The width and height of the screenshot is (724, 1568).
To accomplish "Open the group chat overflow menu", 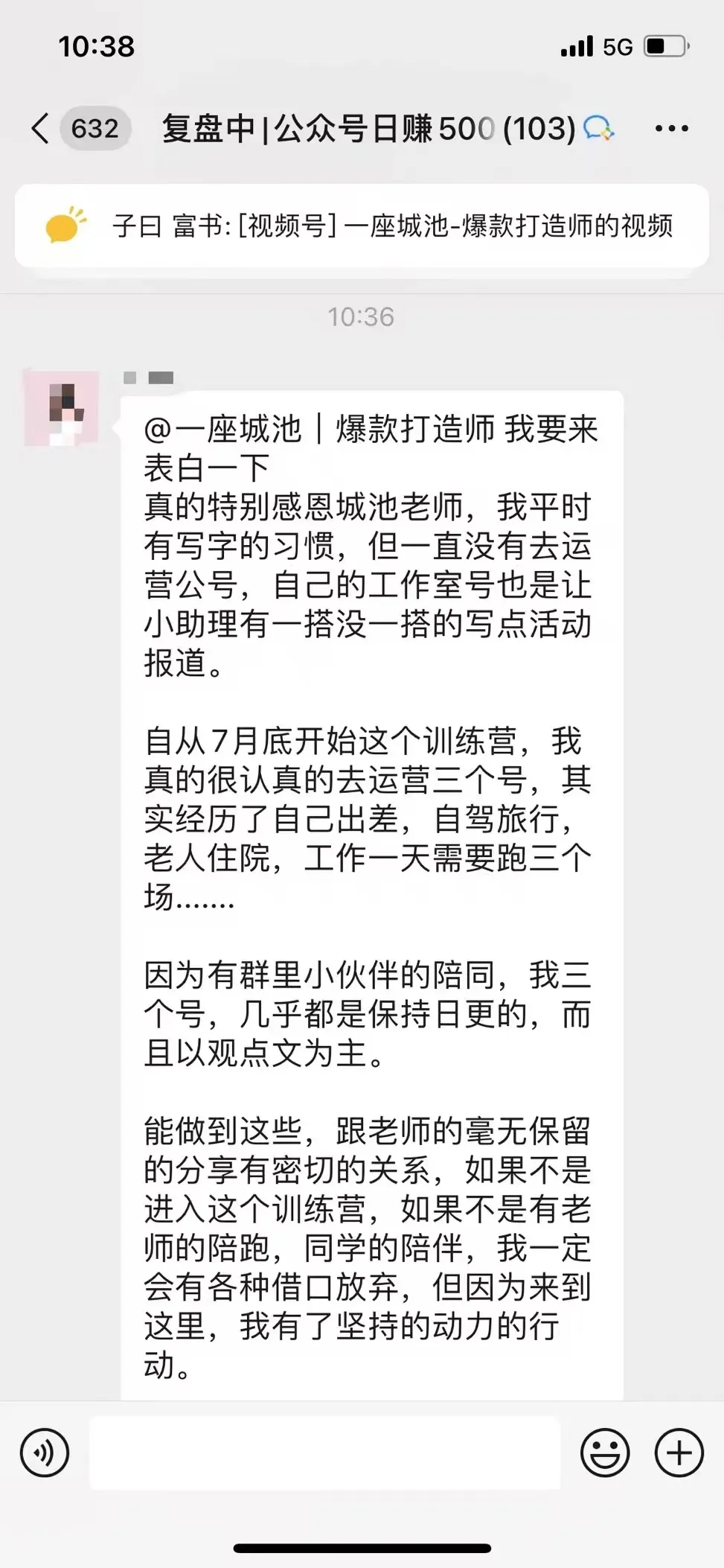I will [671, 128].
